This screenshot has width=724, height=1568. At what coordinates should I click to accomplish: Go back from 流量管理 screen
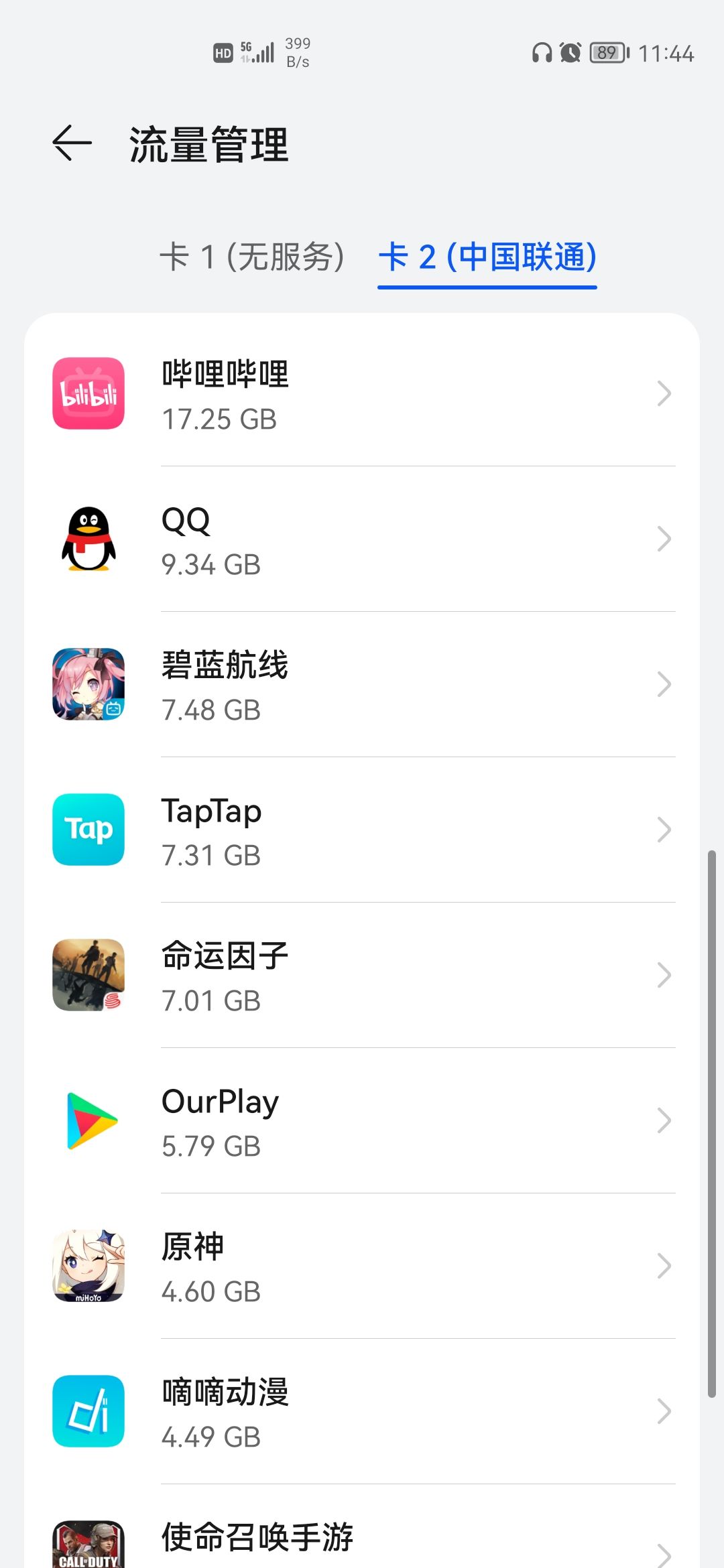(72, 143)
